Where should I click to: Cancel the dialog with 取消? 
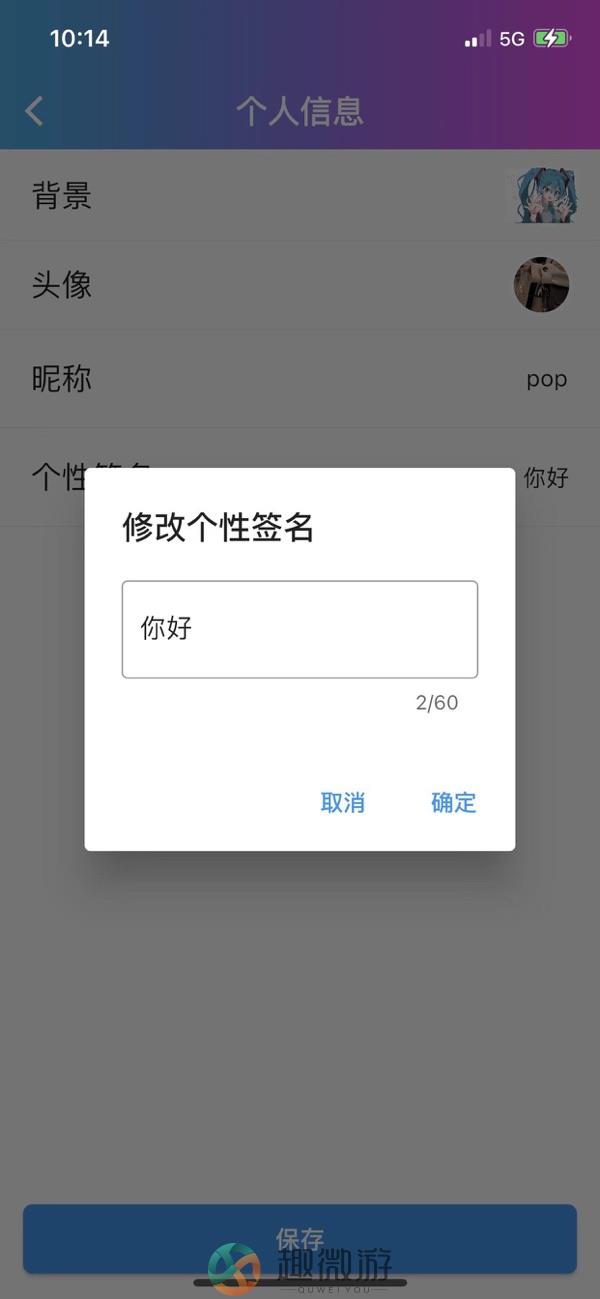coord(342,802)
